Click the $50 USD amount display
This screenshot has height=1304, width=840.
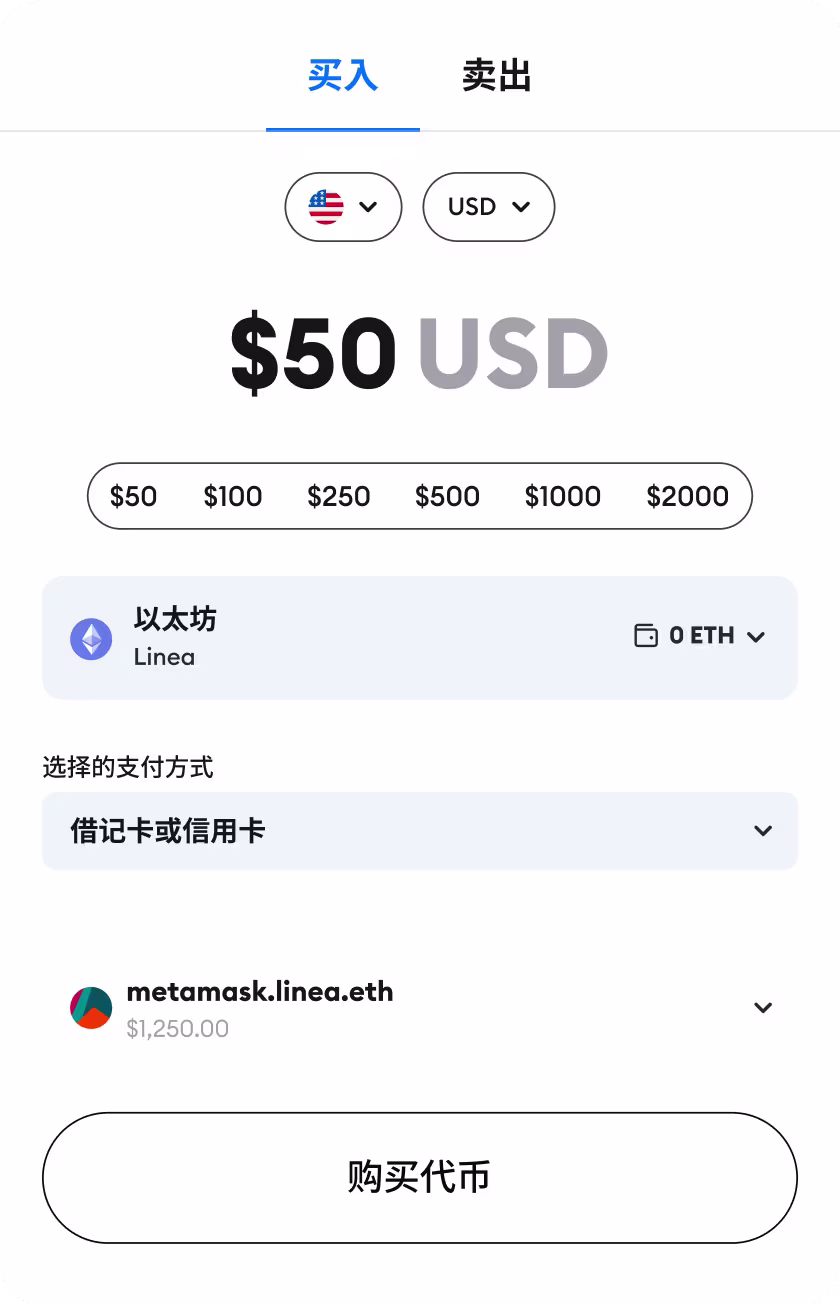tap(420, 352)
